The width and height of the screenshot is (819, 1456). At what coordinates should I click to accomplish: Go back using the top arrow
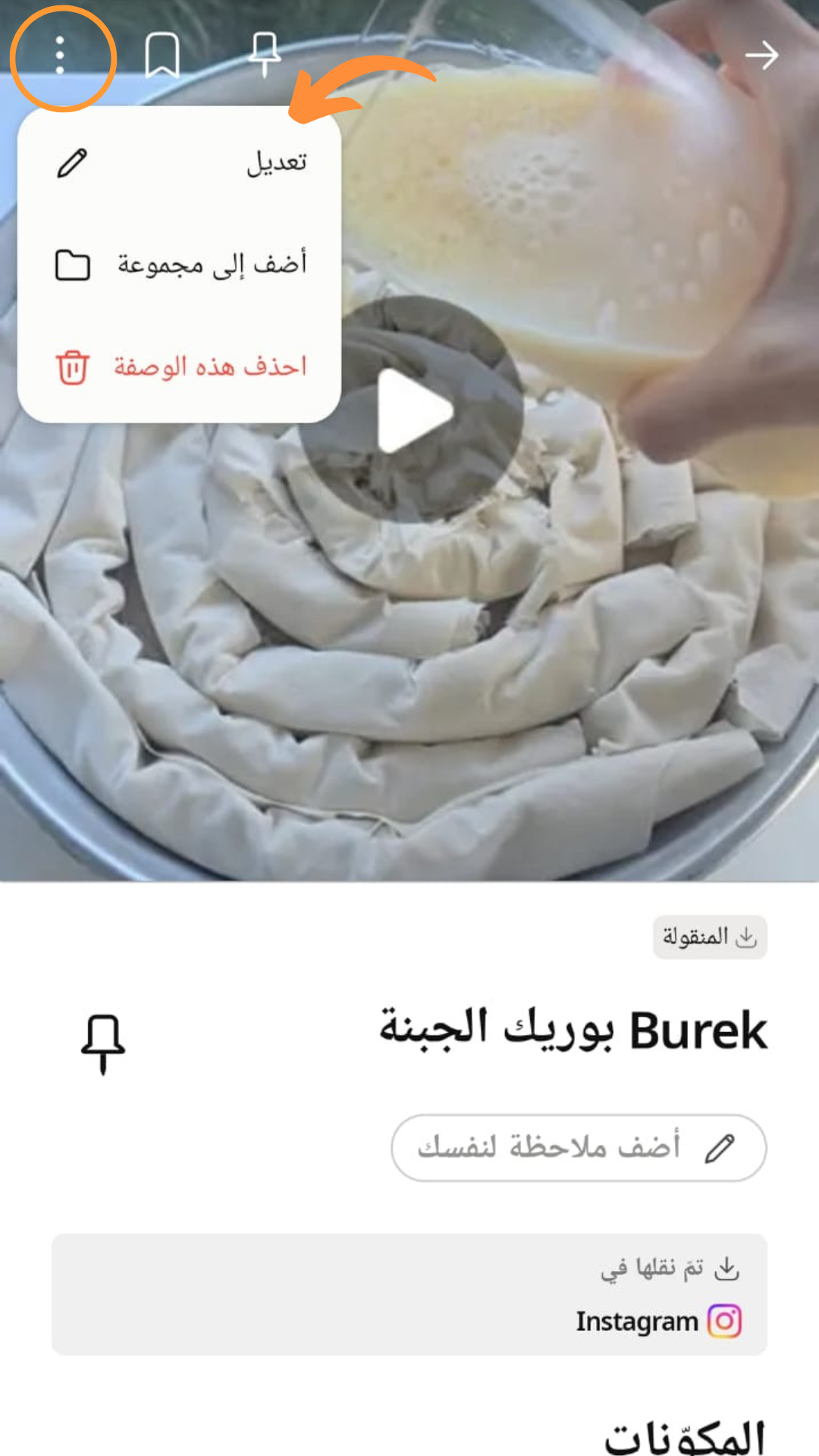pos(761,55)
